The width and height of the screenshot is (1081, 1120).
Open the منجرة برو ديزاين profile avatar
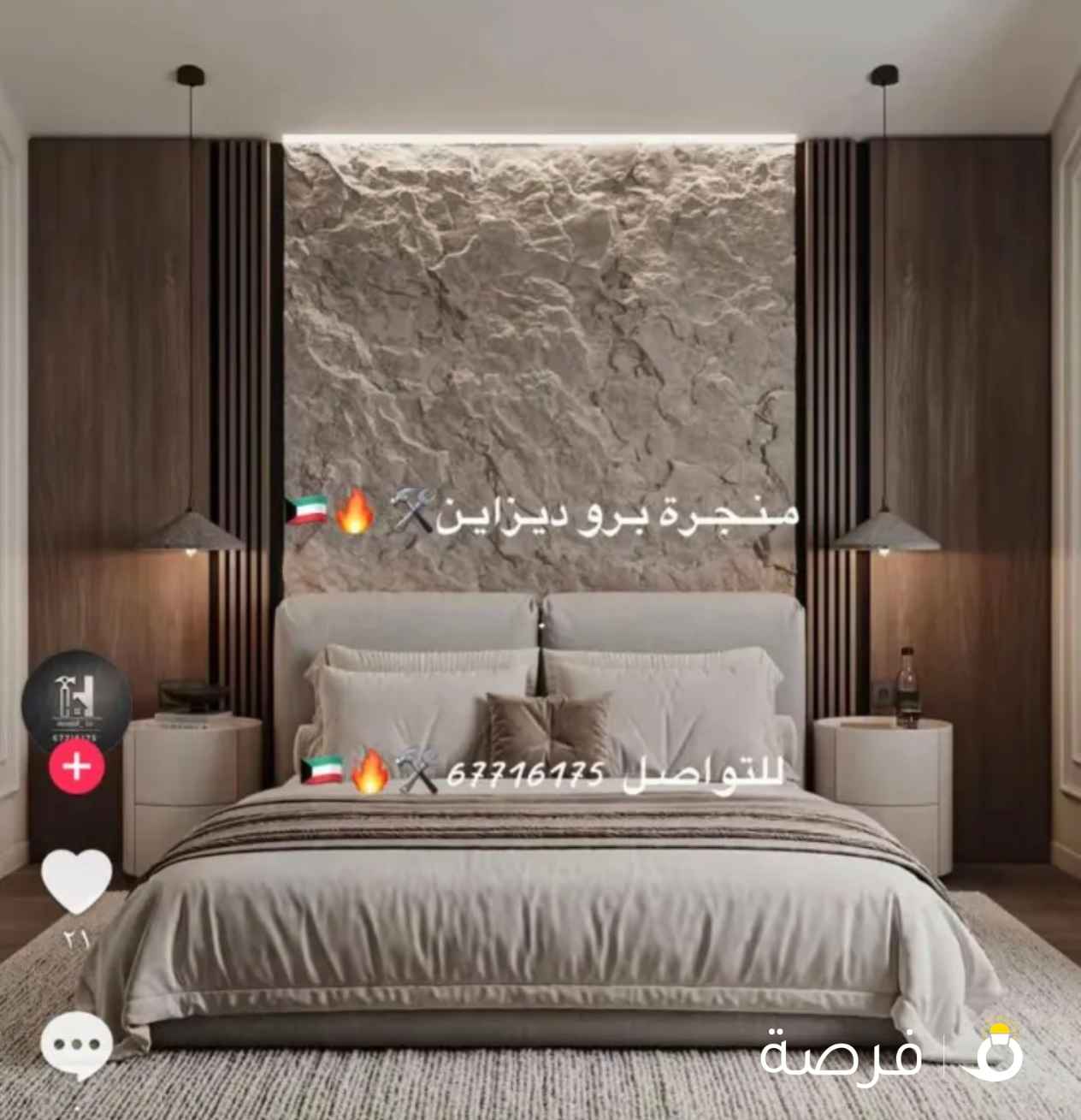click(75, 702)
